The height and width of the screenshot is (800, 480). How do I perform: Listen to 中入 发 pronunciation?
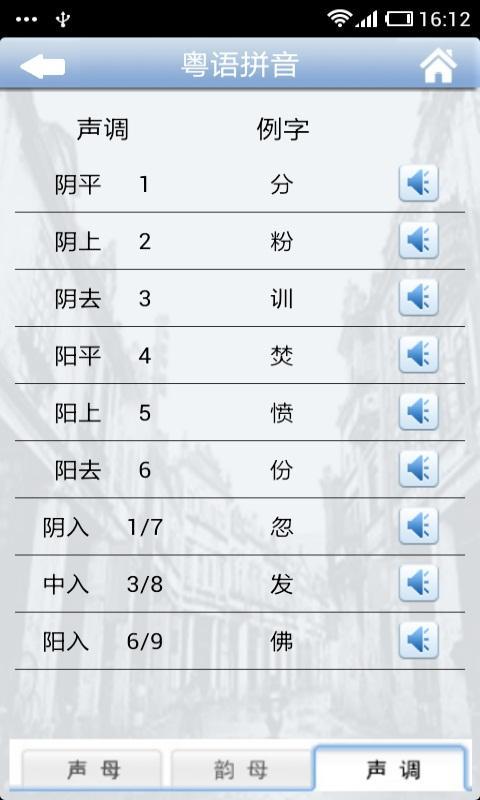point(419,583)
